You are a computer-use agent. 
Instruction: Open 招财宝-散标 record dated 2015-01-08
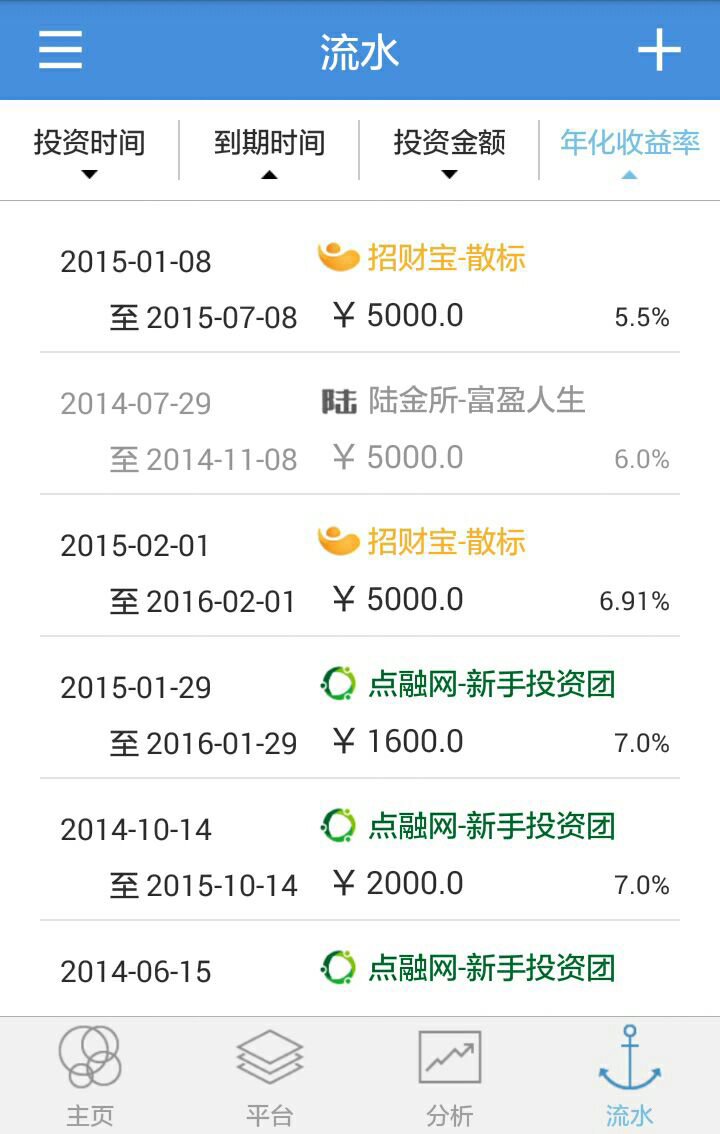[x=360, y=288]
